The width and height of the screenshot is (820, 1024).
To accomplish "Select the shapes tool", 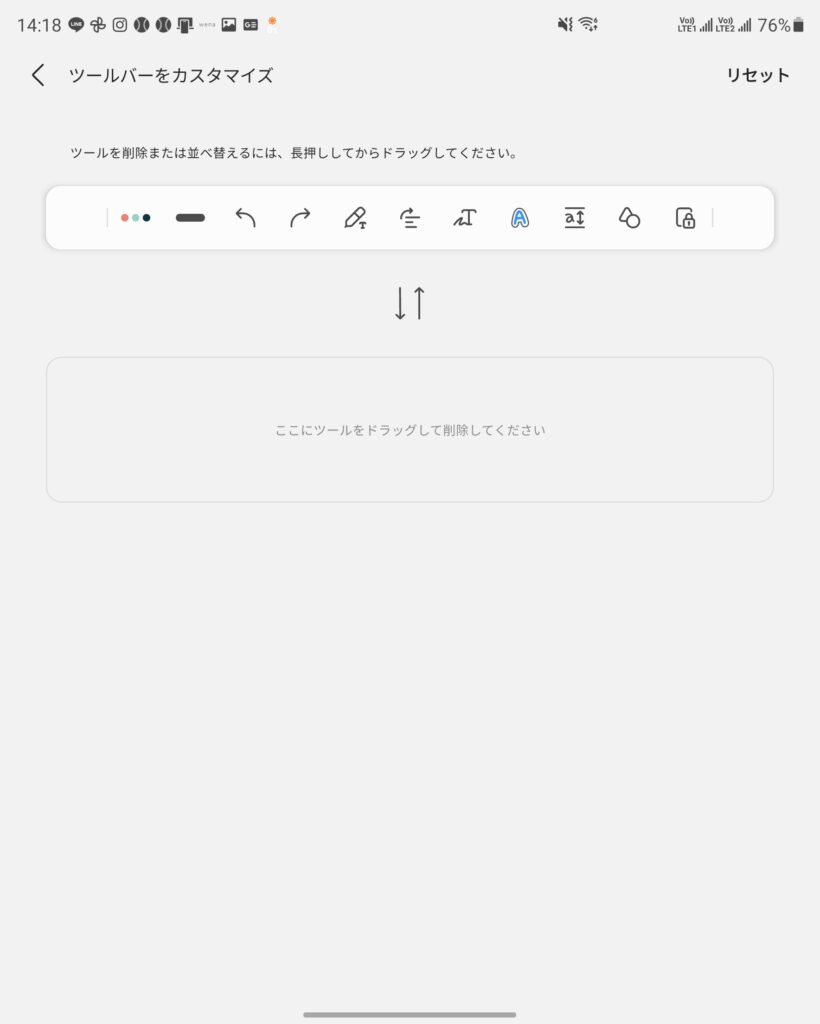I will (x=629, y=217).
